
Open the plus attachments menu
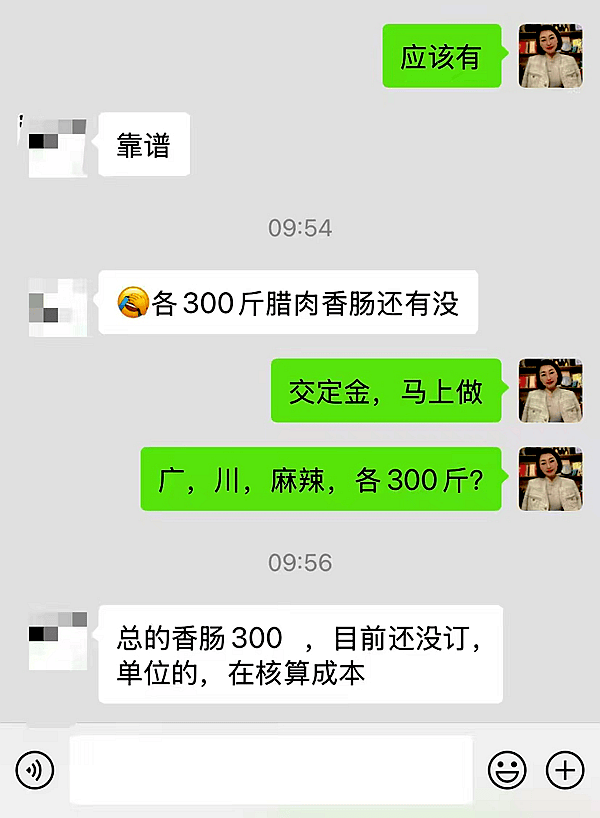pos(565,770)
